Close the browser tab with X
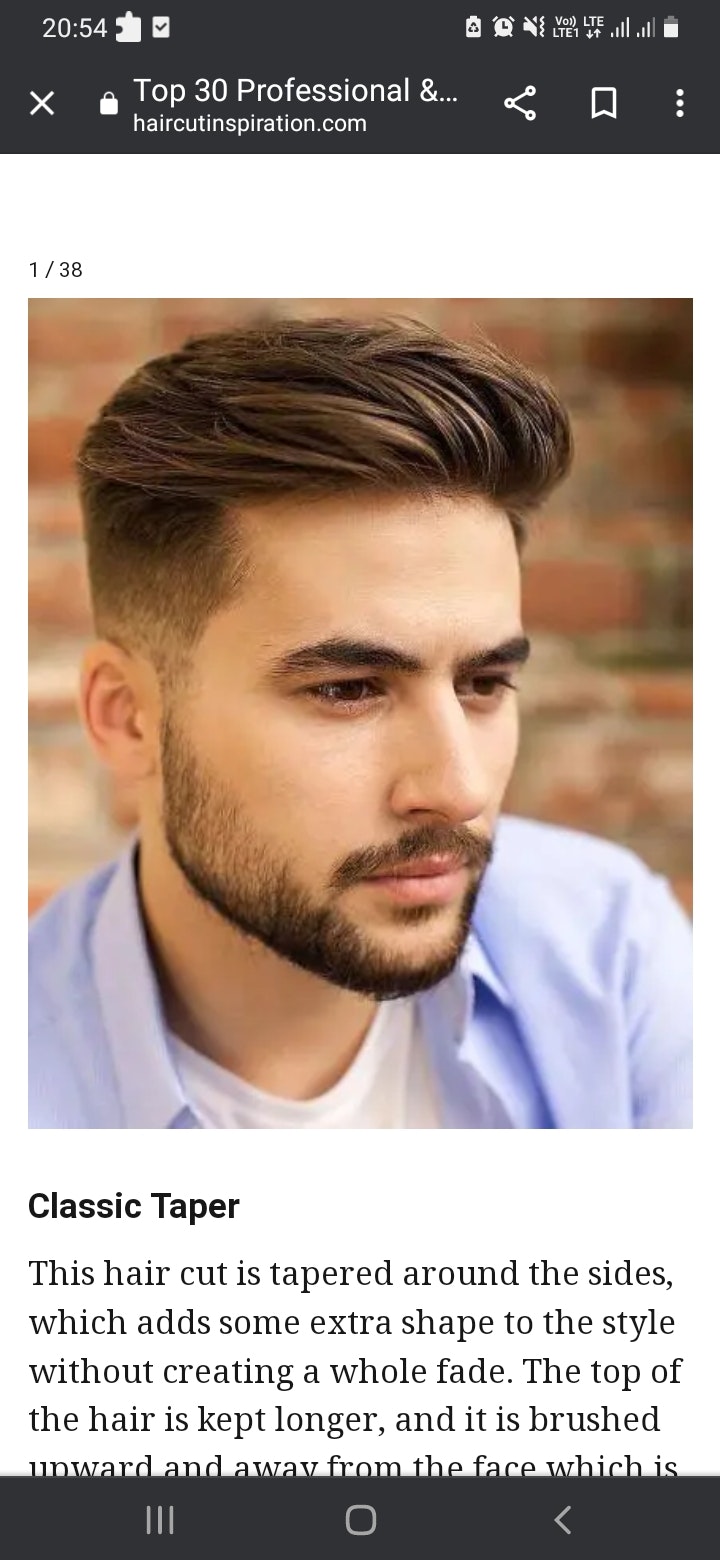This screenshot has width=720, height=1560. tap(42, 103)
